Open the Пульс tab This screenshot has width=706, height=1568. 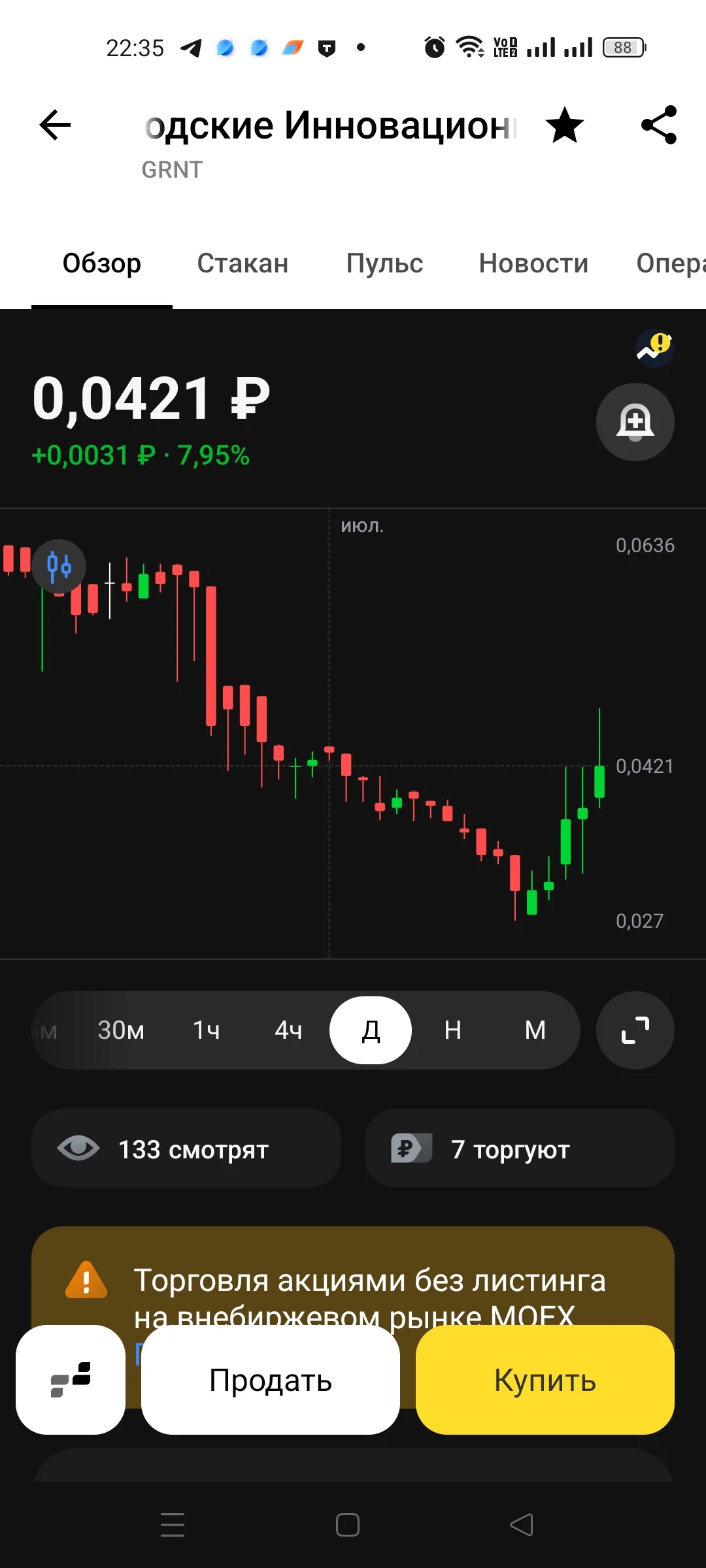click(x=384, y=263)
